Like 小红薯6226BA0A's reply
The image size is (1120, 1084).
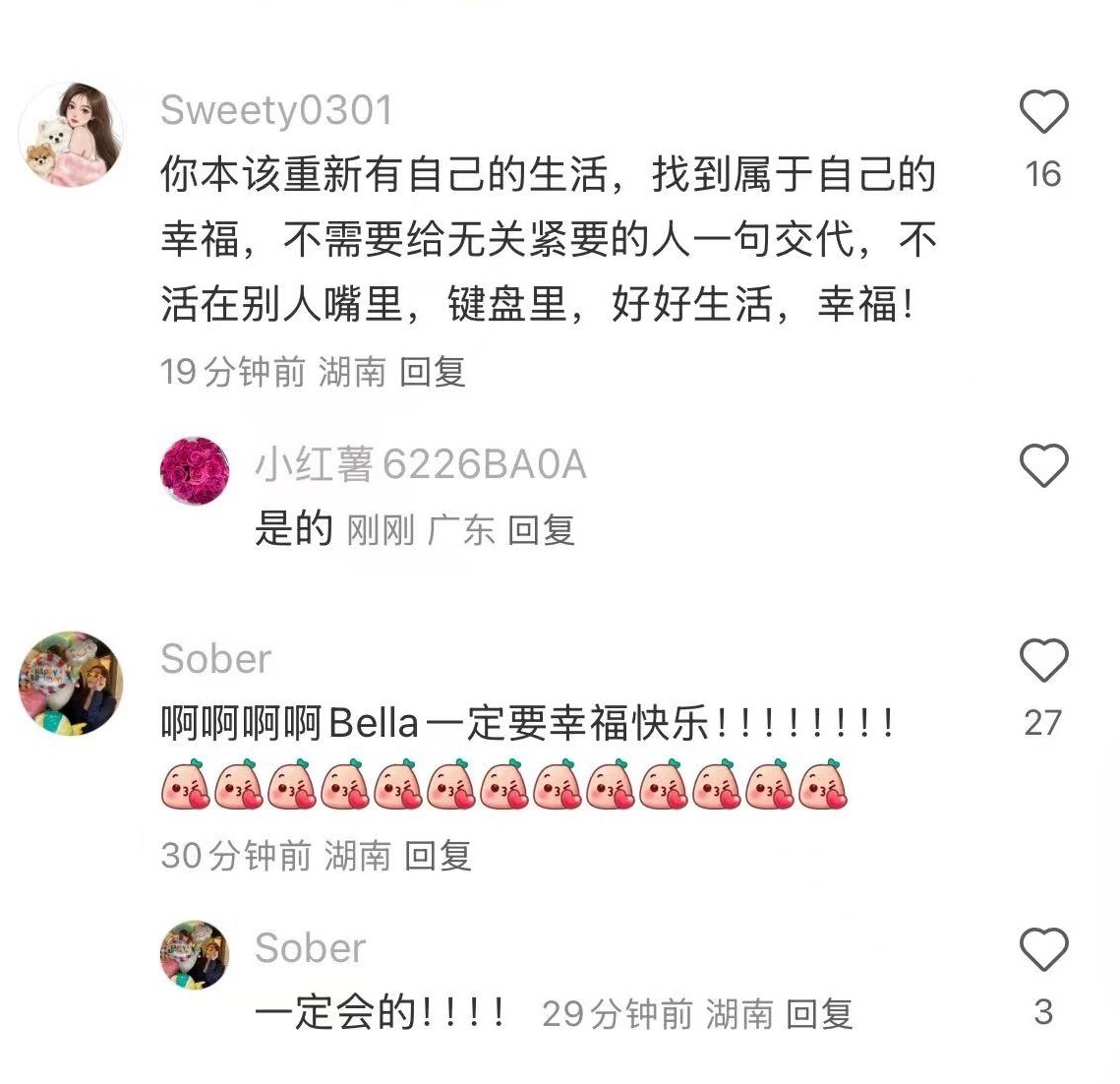pos(1043,465)
